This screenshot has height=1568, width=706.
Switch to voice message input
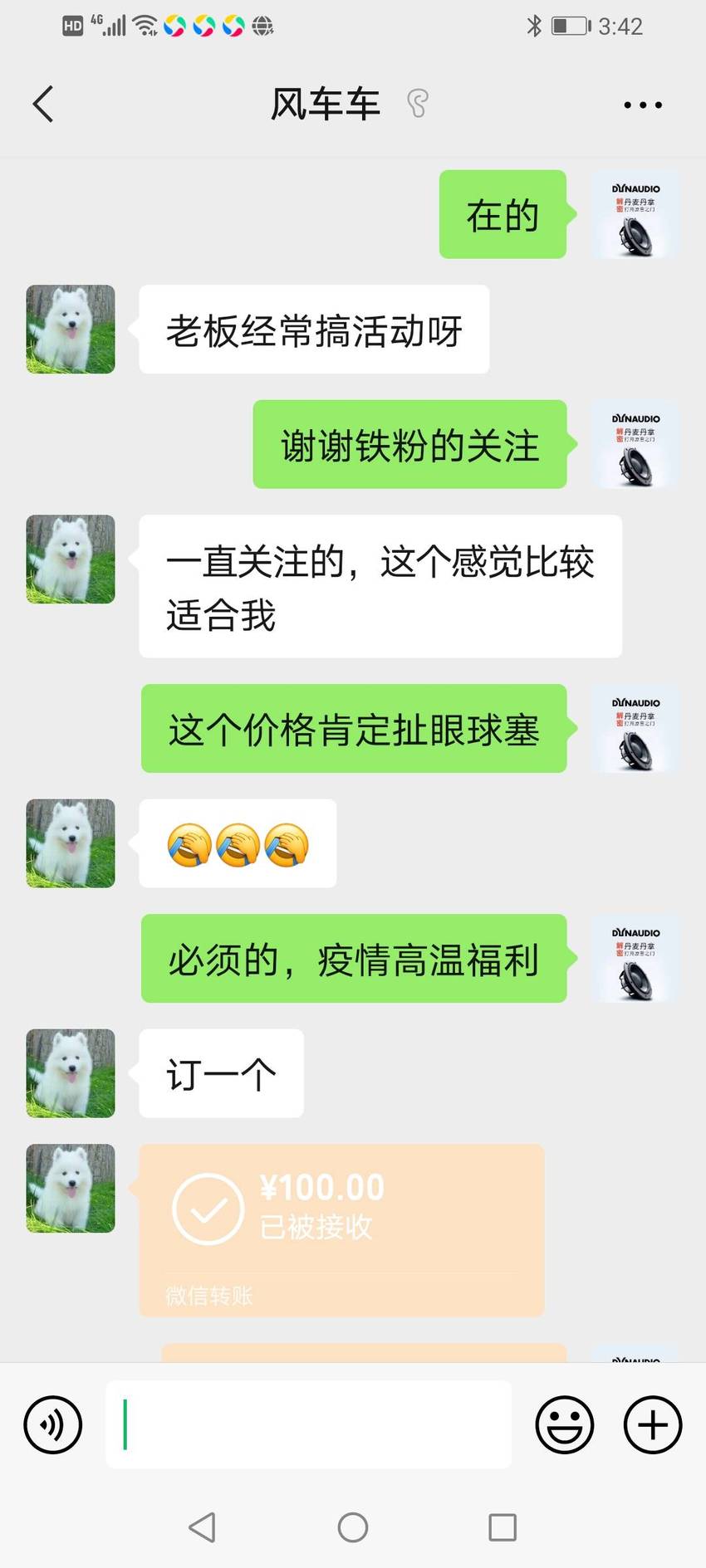[53, 1425]
